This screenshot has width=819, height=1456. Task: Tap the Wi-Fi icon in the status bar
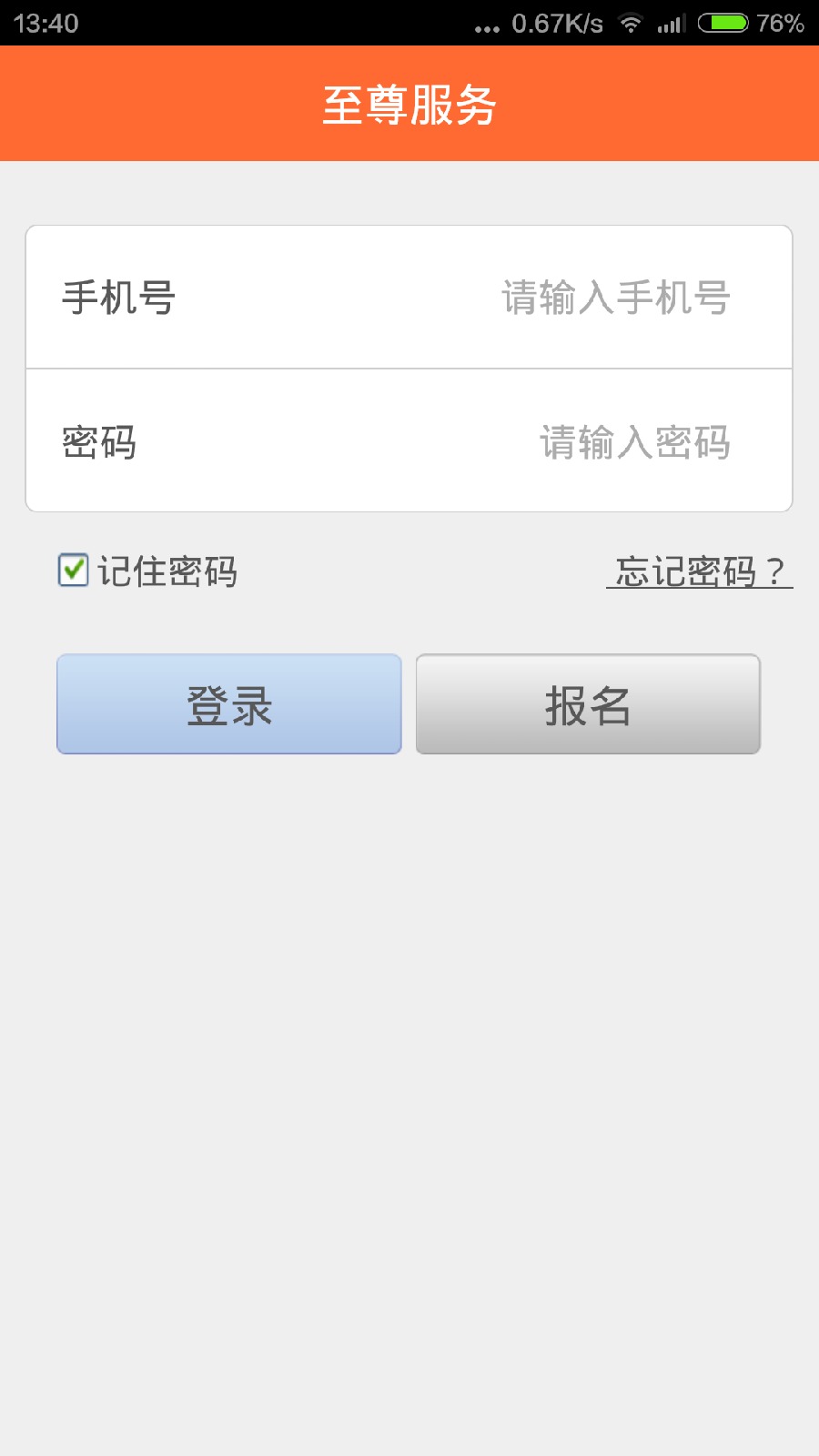click(630, 23)
